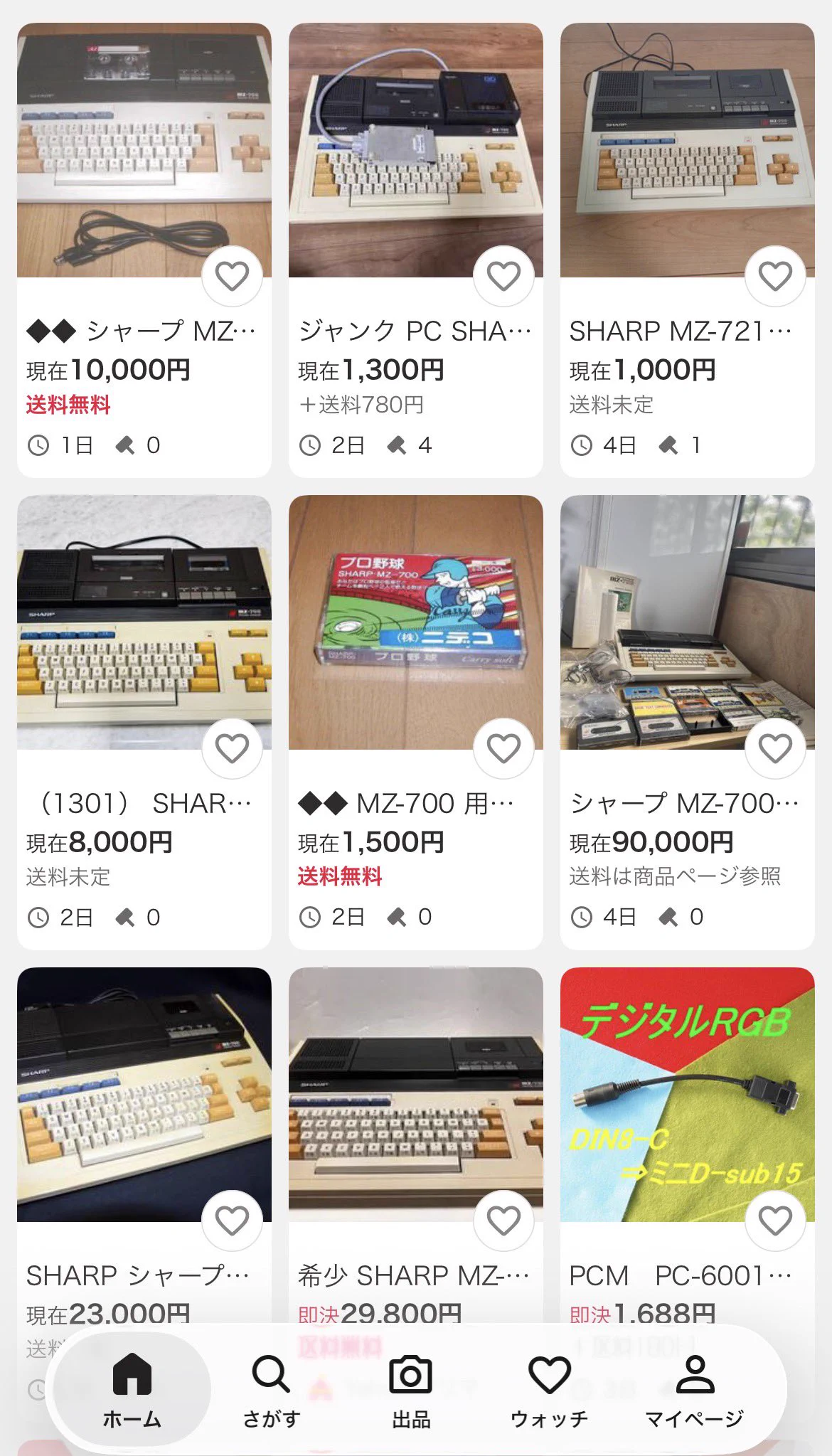
Task: Open the プロ野球 MZ-700 用 cassette listing
Action: point(416,722)
